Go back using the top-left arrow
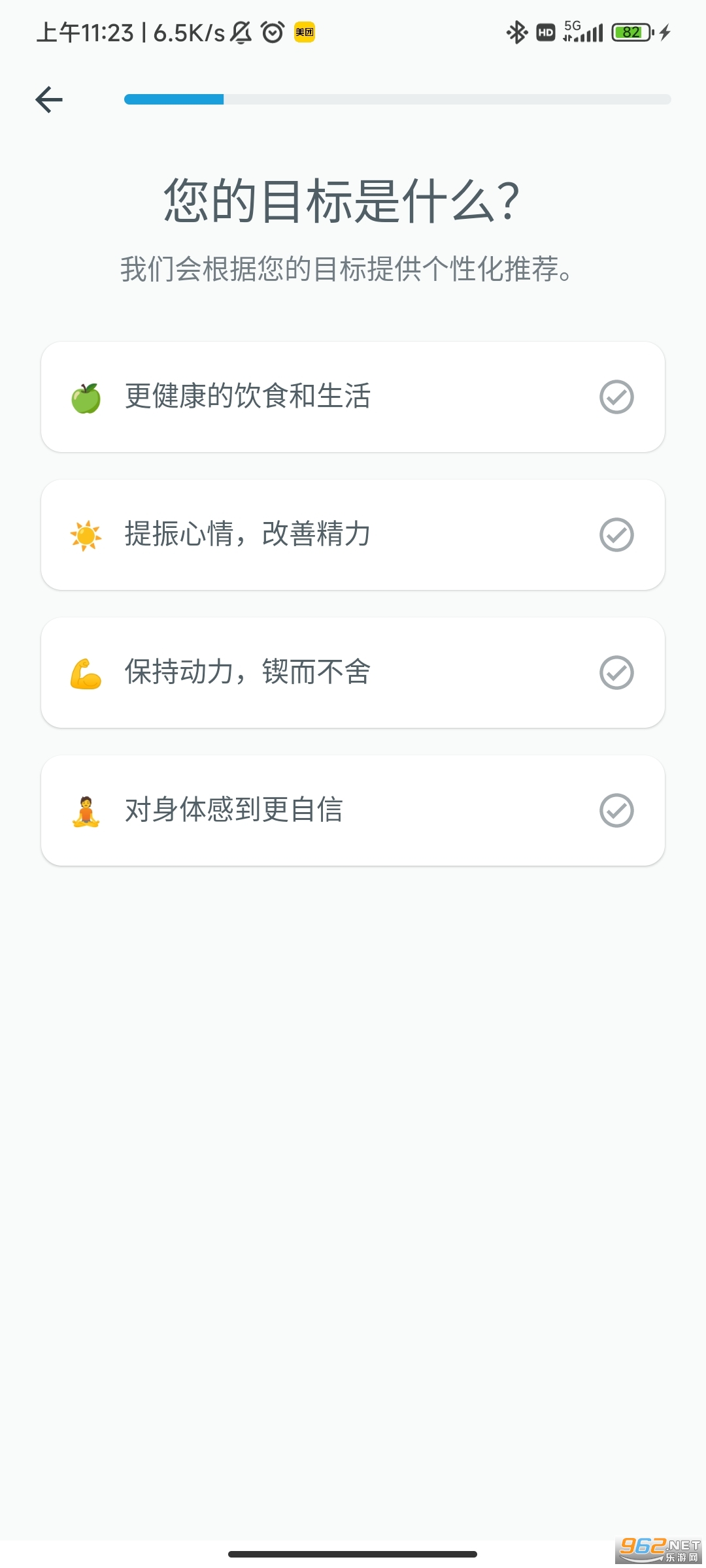The height and width of the screenshot is (1568, 706). pyautogui.click(x=49, y=100)
